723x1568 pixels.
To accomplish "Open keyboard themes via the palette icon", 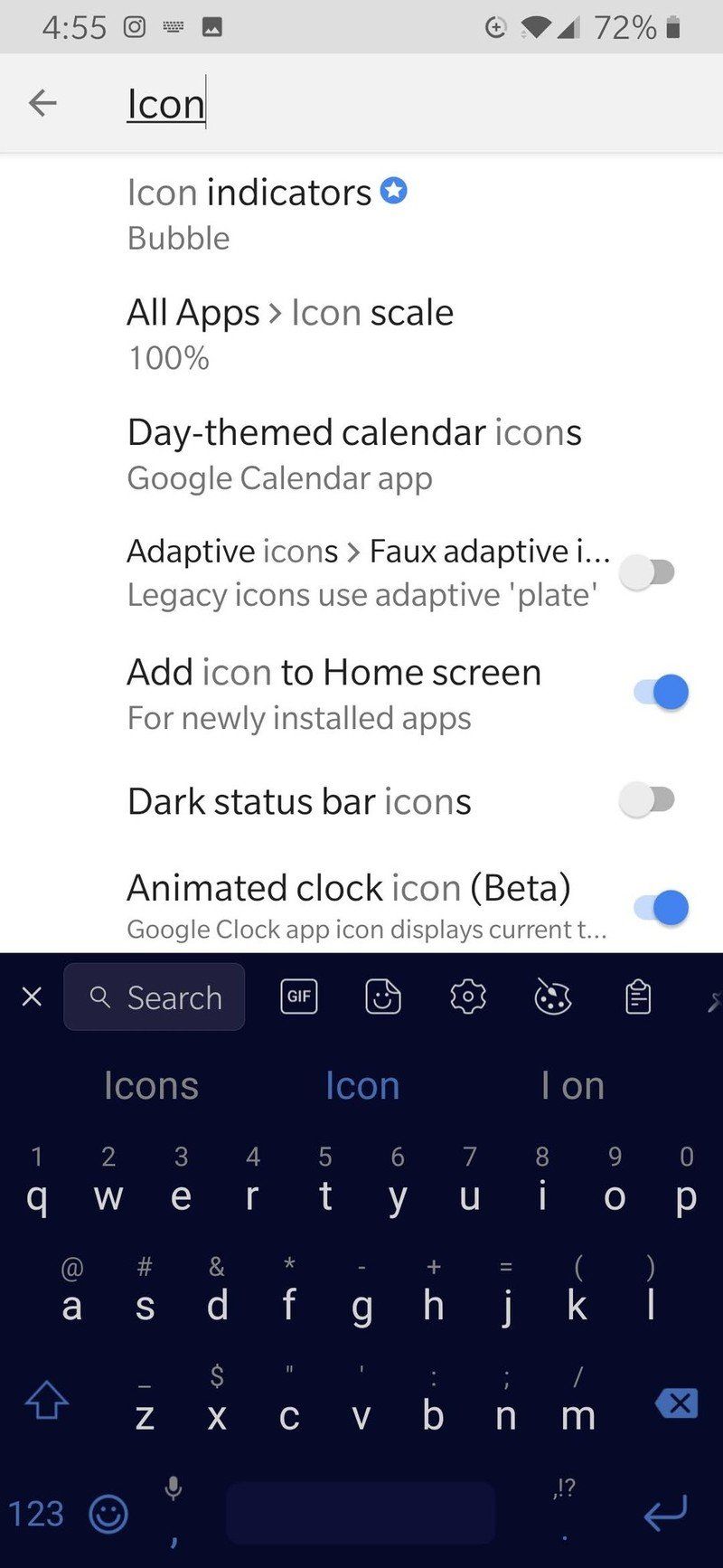I will click(x=552, y=997).
